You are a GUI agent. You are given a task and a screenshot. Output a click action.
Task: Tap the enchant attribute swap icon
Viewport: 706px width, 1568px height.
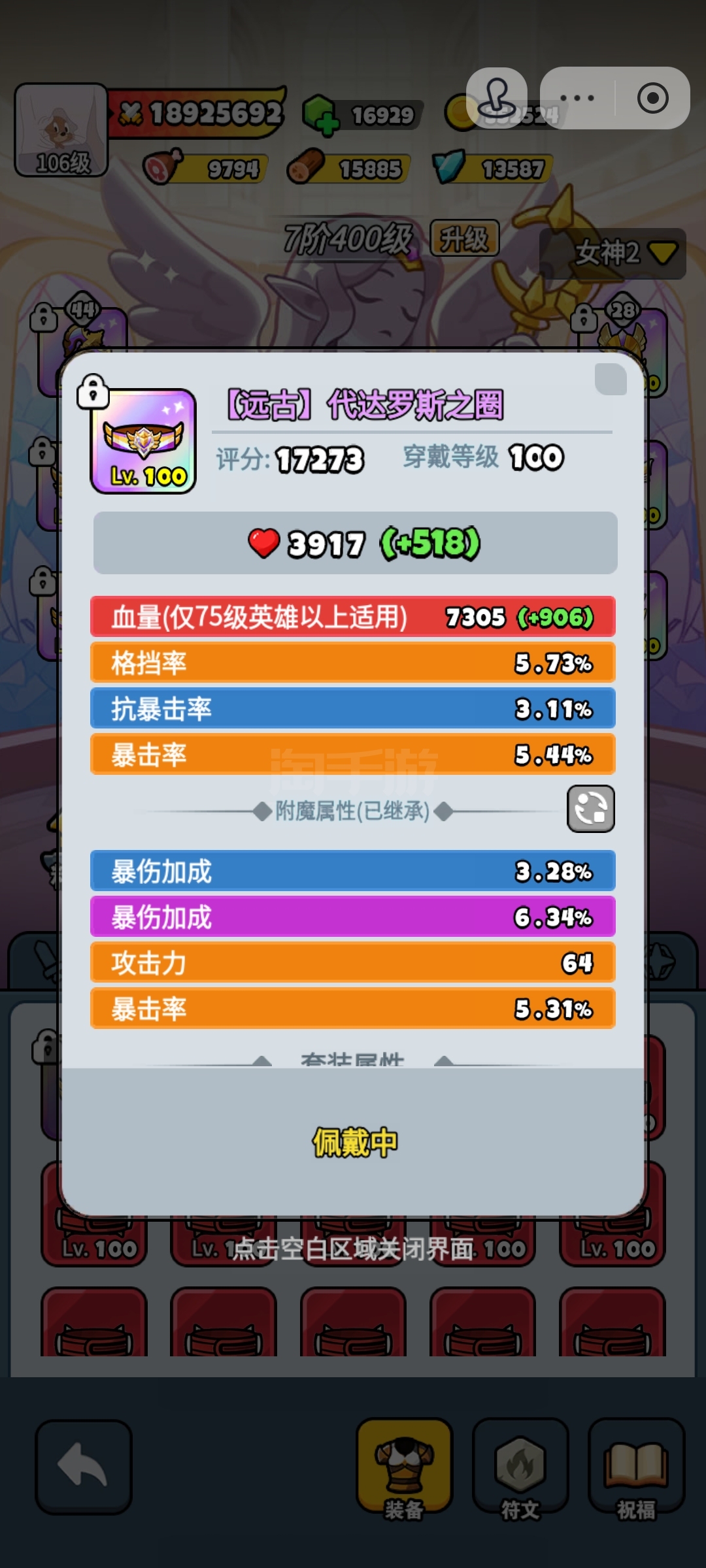point(590,809)
